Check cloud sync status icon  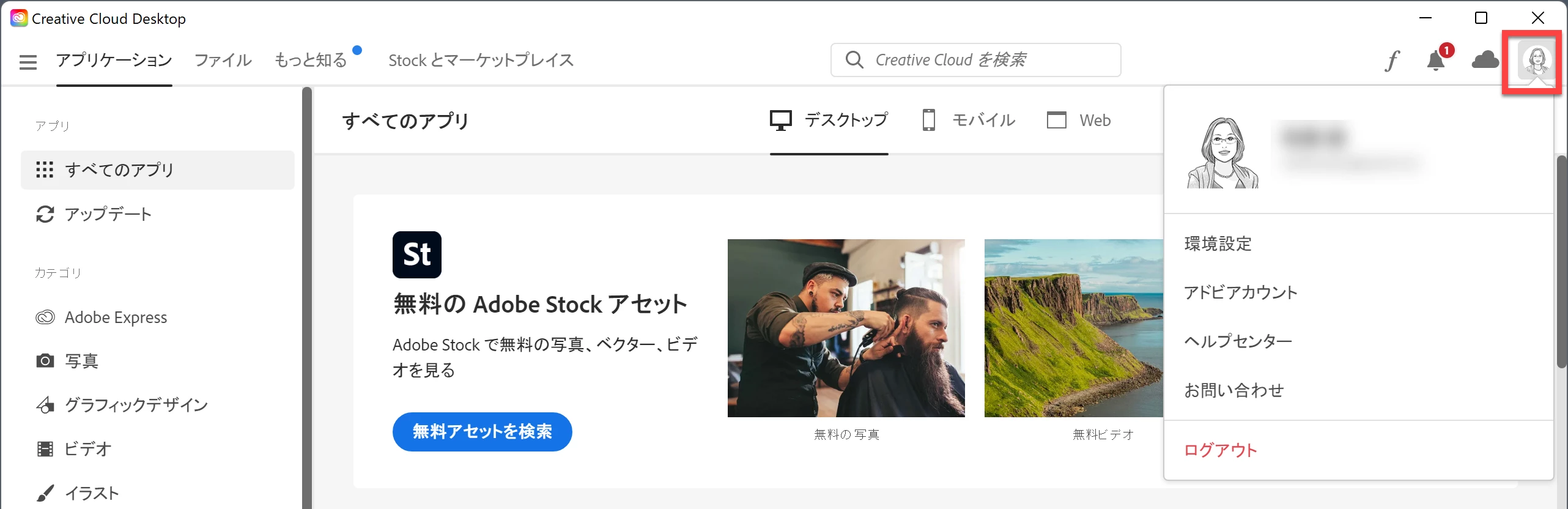click(1485, 60)
